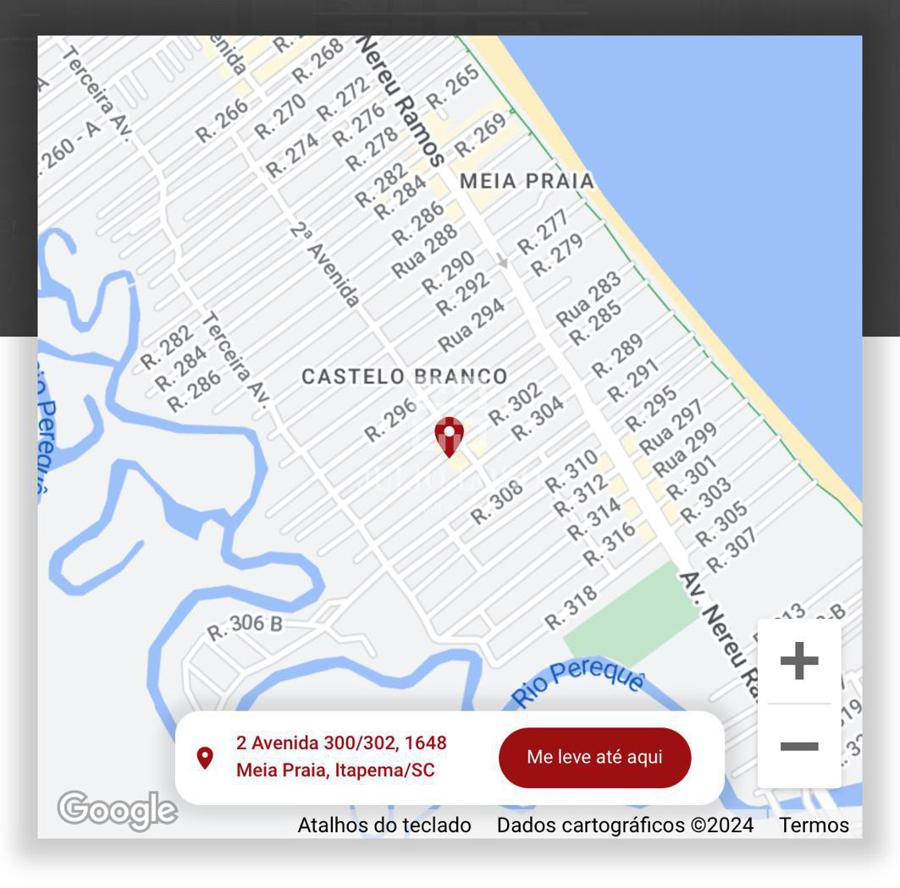Zoom in on the map
Viewport: 900px width, 888px height.
pos(799,661)
